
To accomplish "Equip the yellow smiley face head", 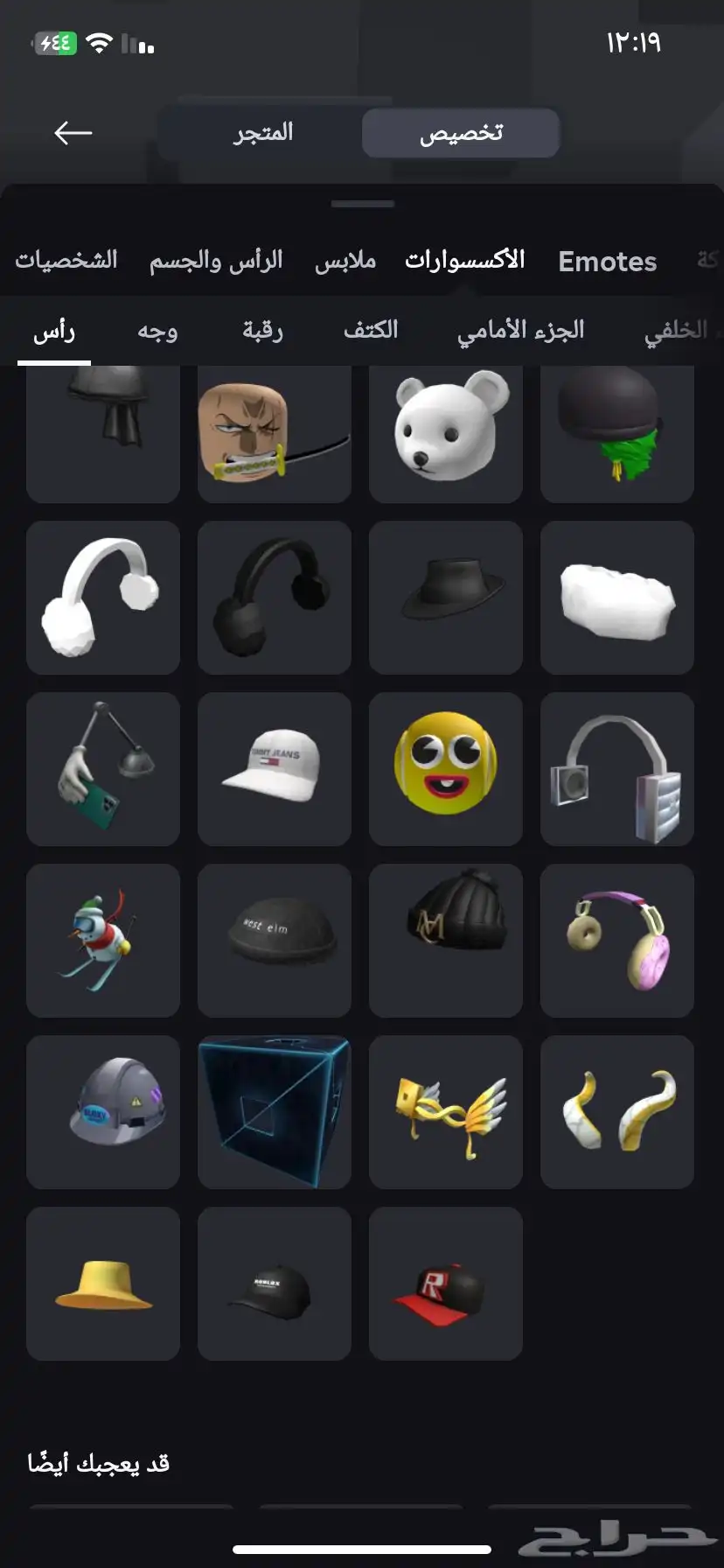I will click(446, 769).
